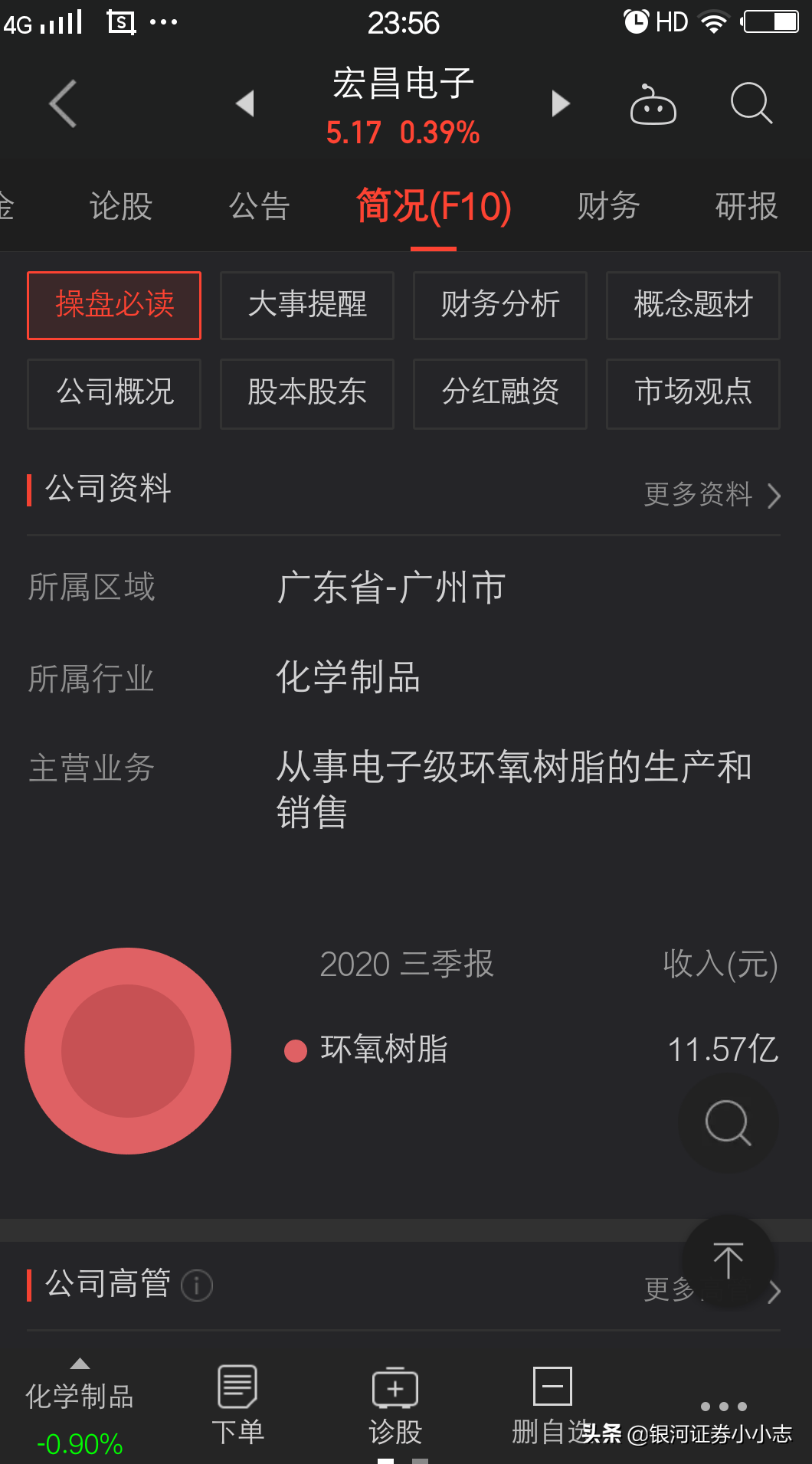The image size is (812, 1464).
Task: Open the 分红融资 section
Action: (x=500, y=393)
